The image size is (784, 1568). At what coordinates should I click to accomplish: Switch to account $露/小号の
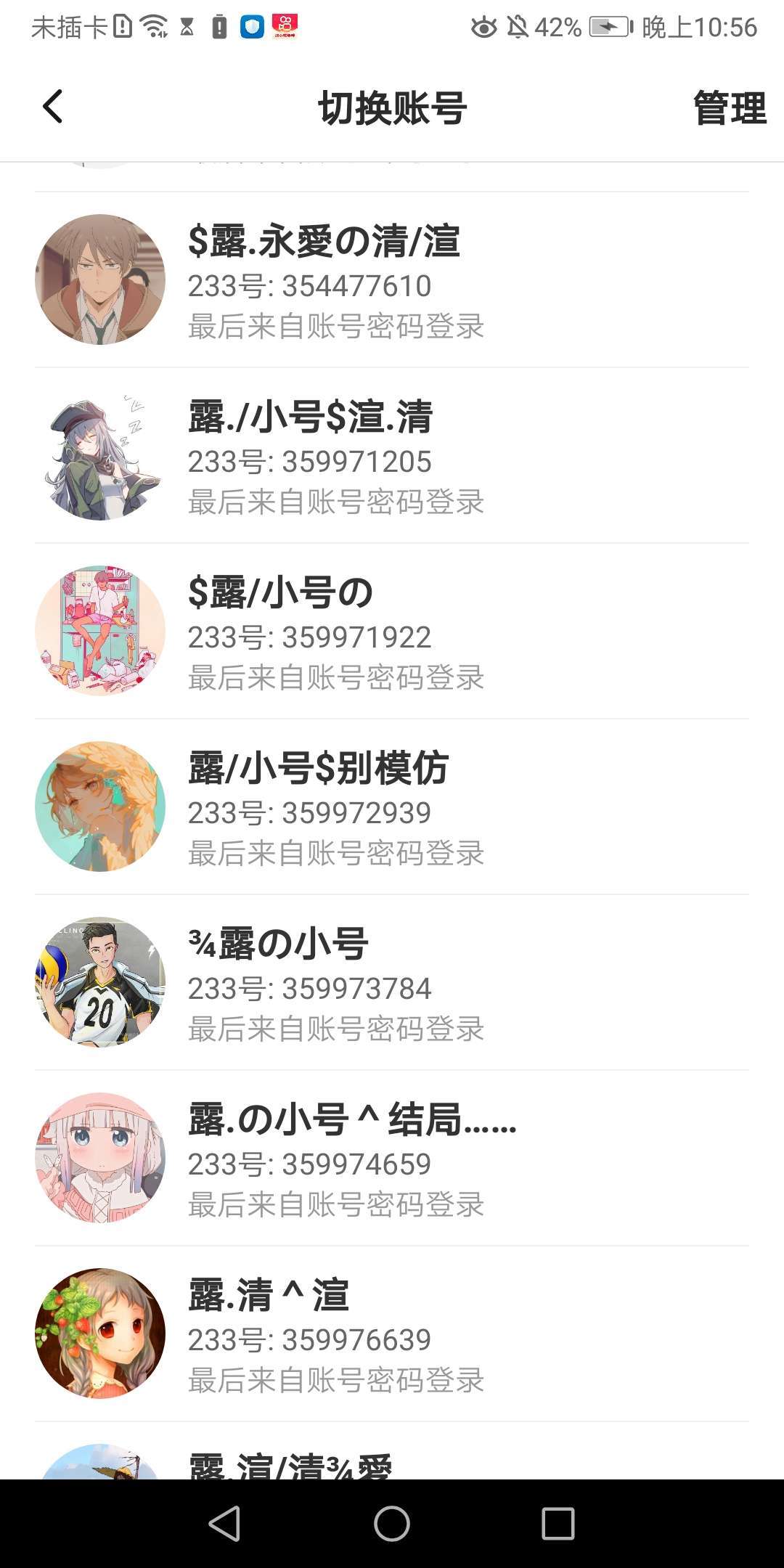tap(392, 632)
